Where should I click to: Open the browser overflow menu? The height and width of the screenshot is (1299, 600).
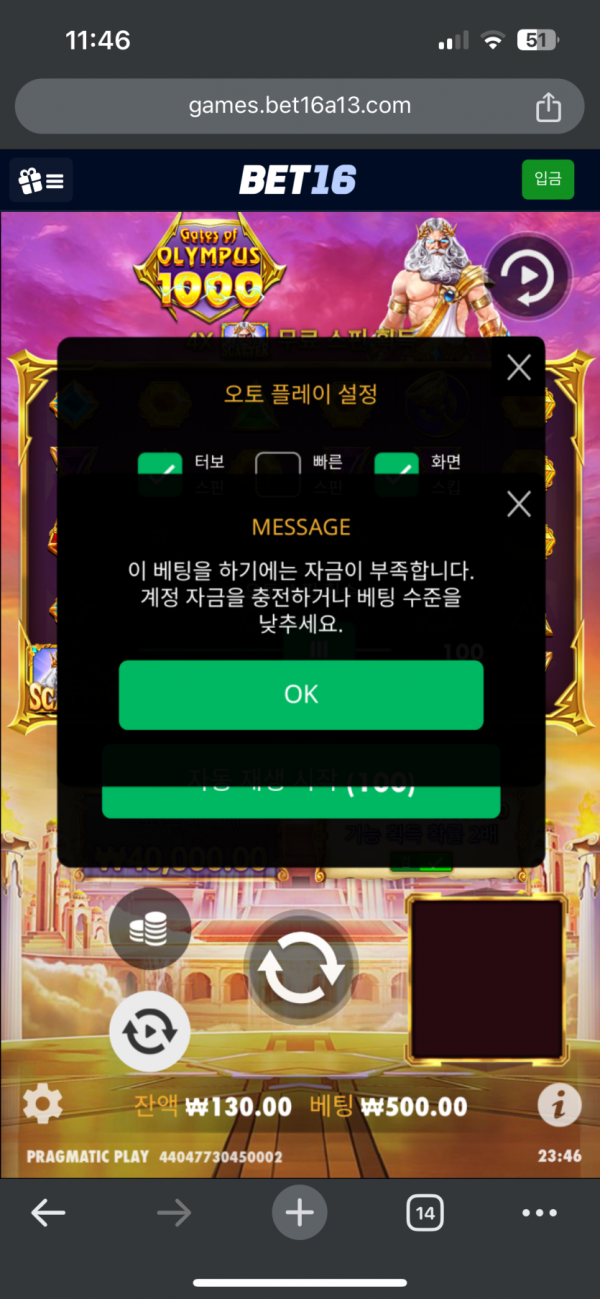tap(539, 1213)
